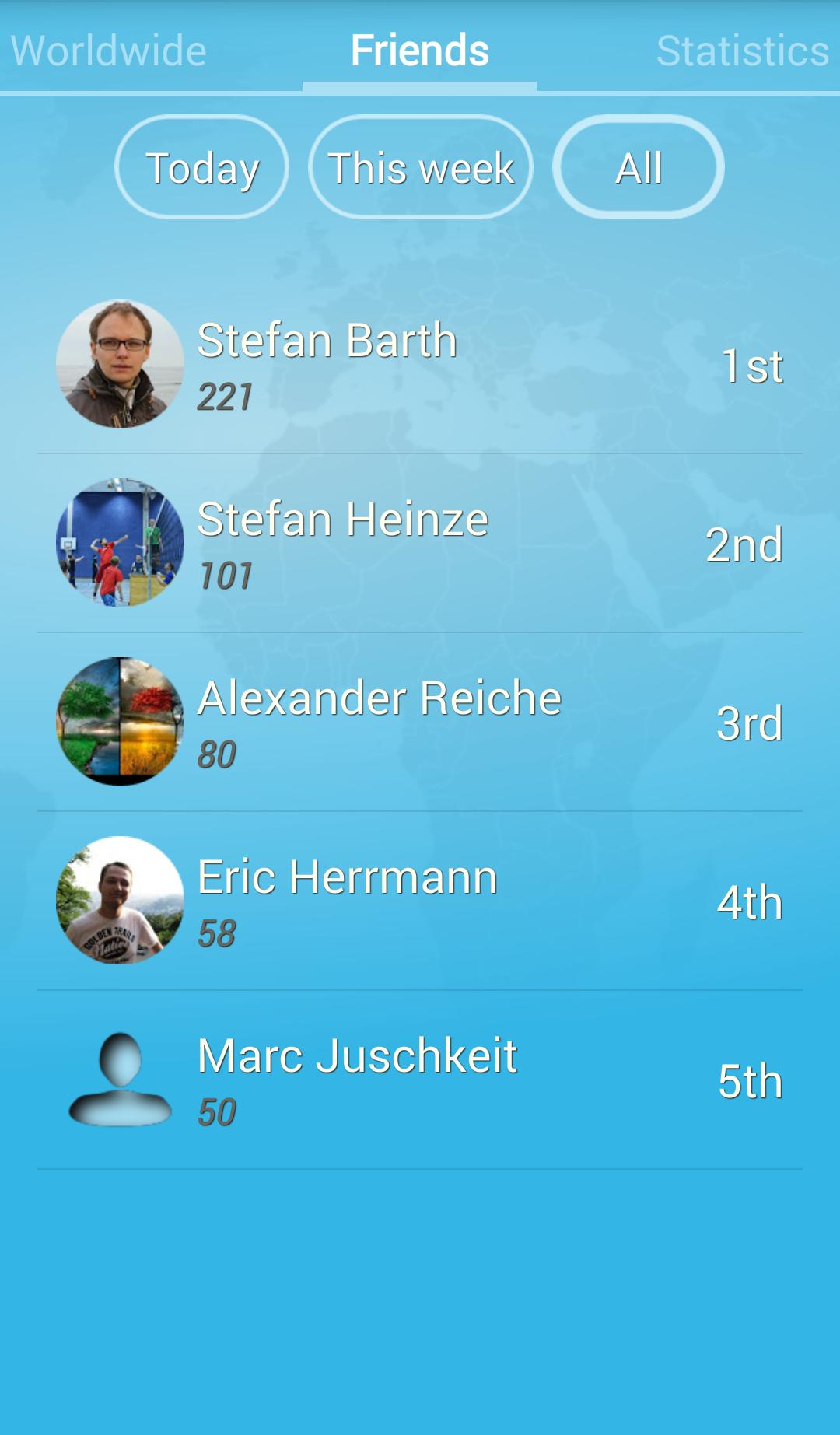The image size is (840, 1435).
Task: Filter ranking by Today
Action: coord(202,167)
